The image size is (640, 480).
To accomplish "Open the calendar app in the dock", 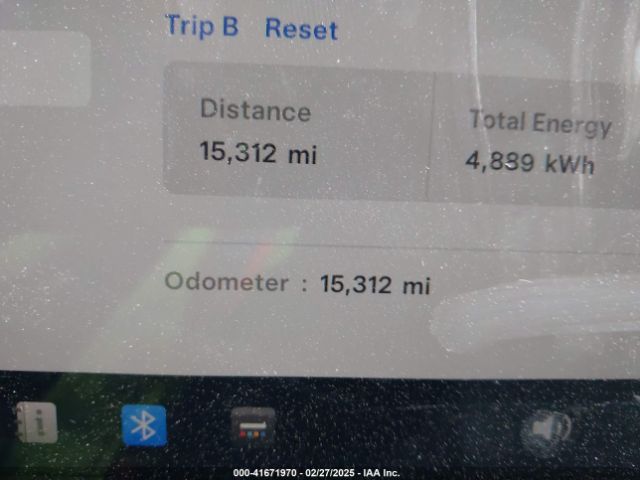I will [x=253, y=425].
